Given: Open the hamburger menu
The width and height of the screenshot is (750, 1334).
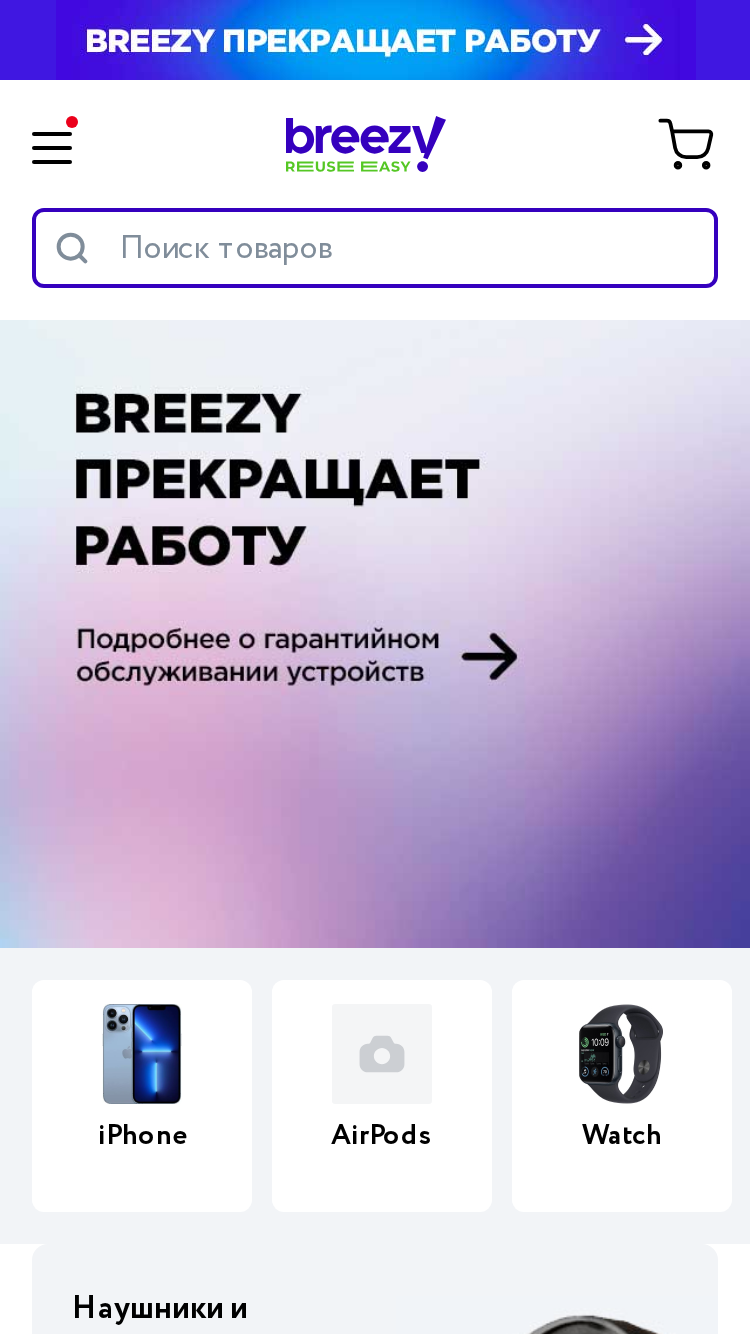Looking at the screenshot, I should (x=53, y=146).
